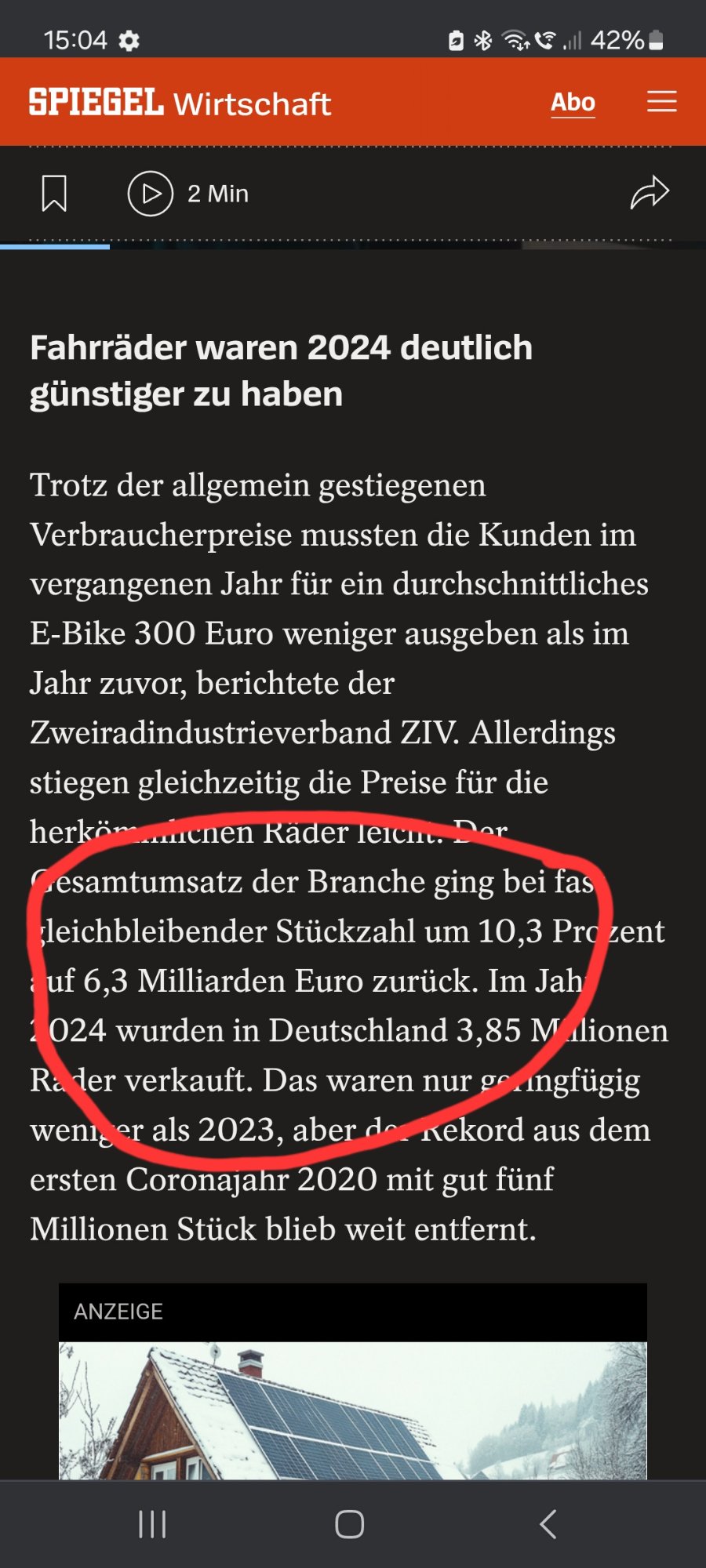Bookmark this Spiegel article
Viewport: 706px width, 1568px height.
[x=54, y=194]
